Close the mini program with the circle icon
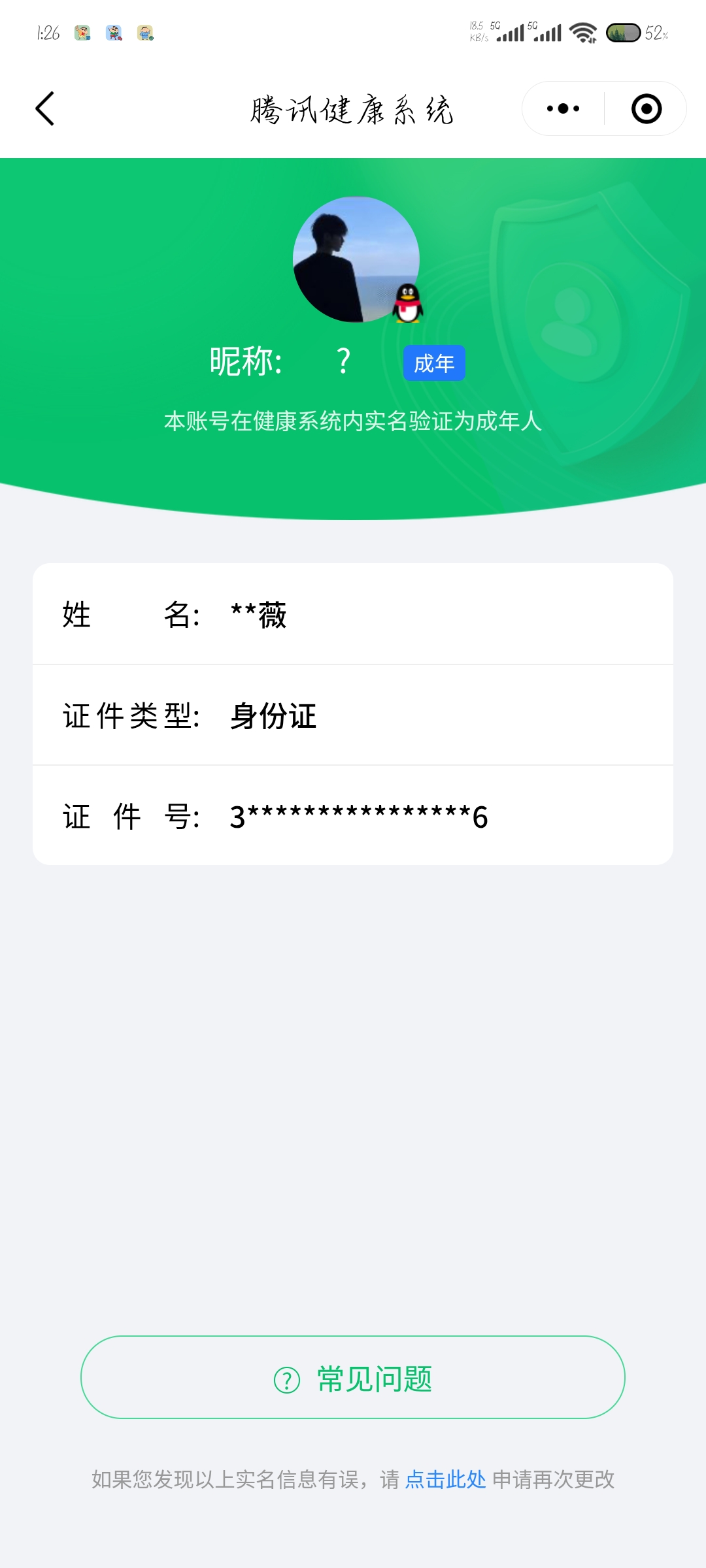 coord(646,108)
